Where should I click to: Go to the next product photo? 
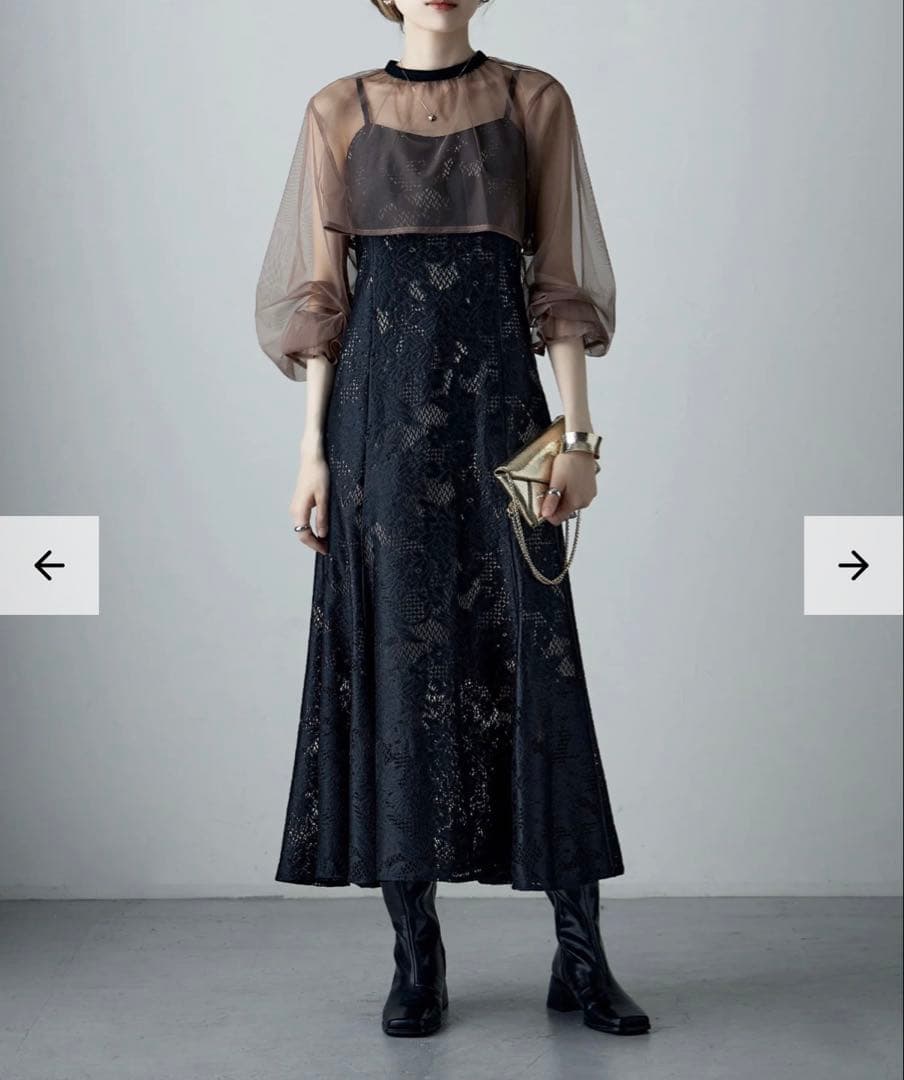[853, 565]
